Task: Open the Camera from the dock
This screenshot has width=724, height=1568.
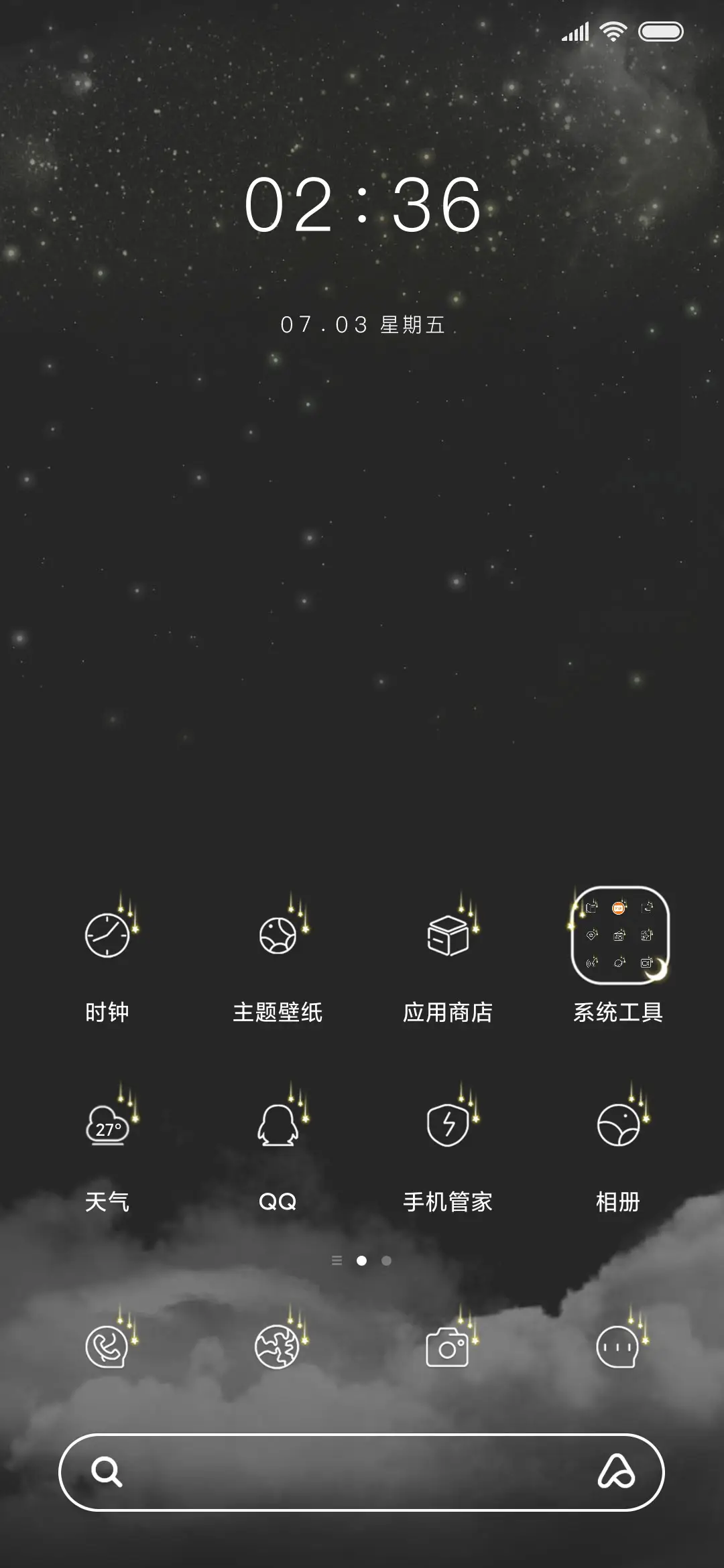Action: (x=450, y=1348)
